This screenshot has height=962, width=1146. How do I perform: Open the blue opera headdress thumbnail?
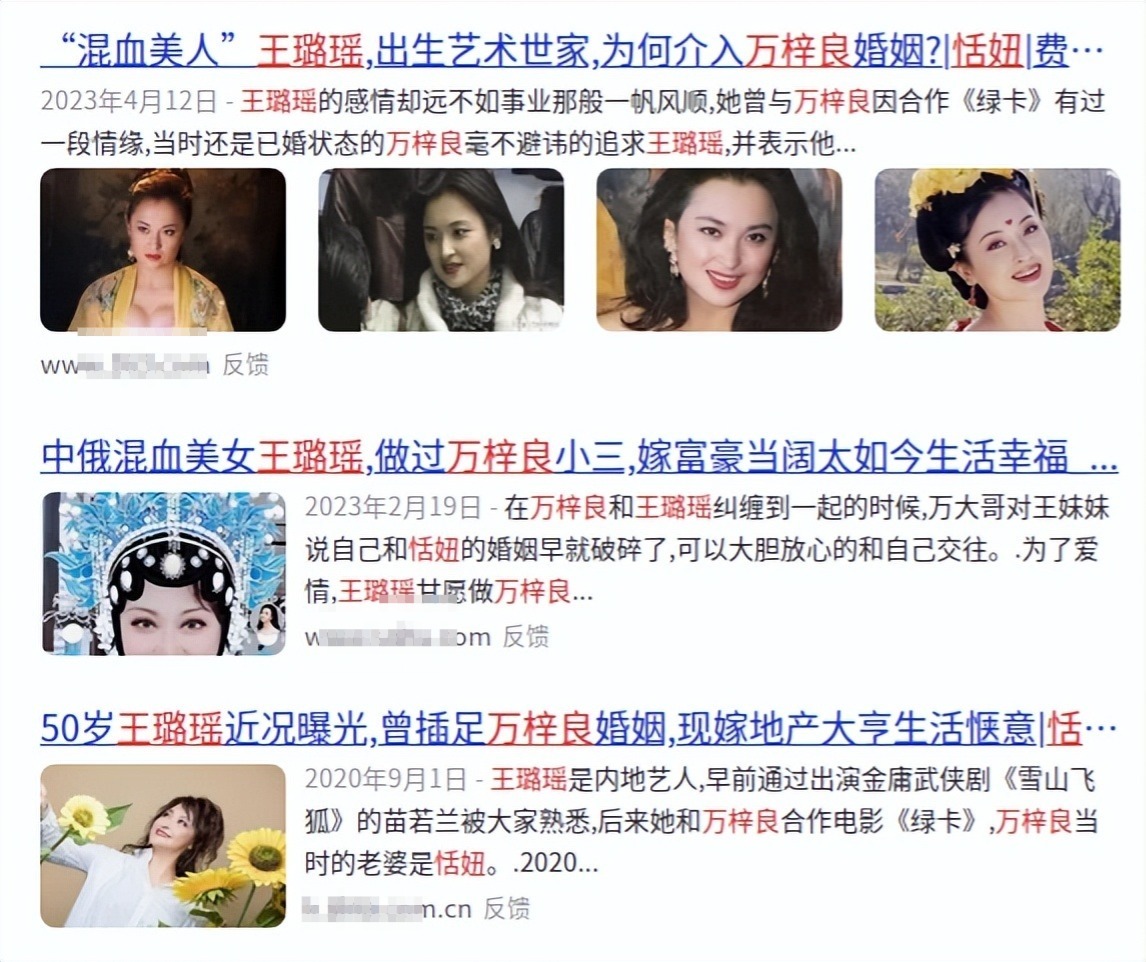pos(164,573)
